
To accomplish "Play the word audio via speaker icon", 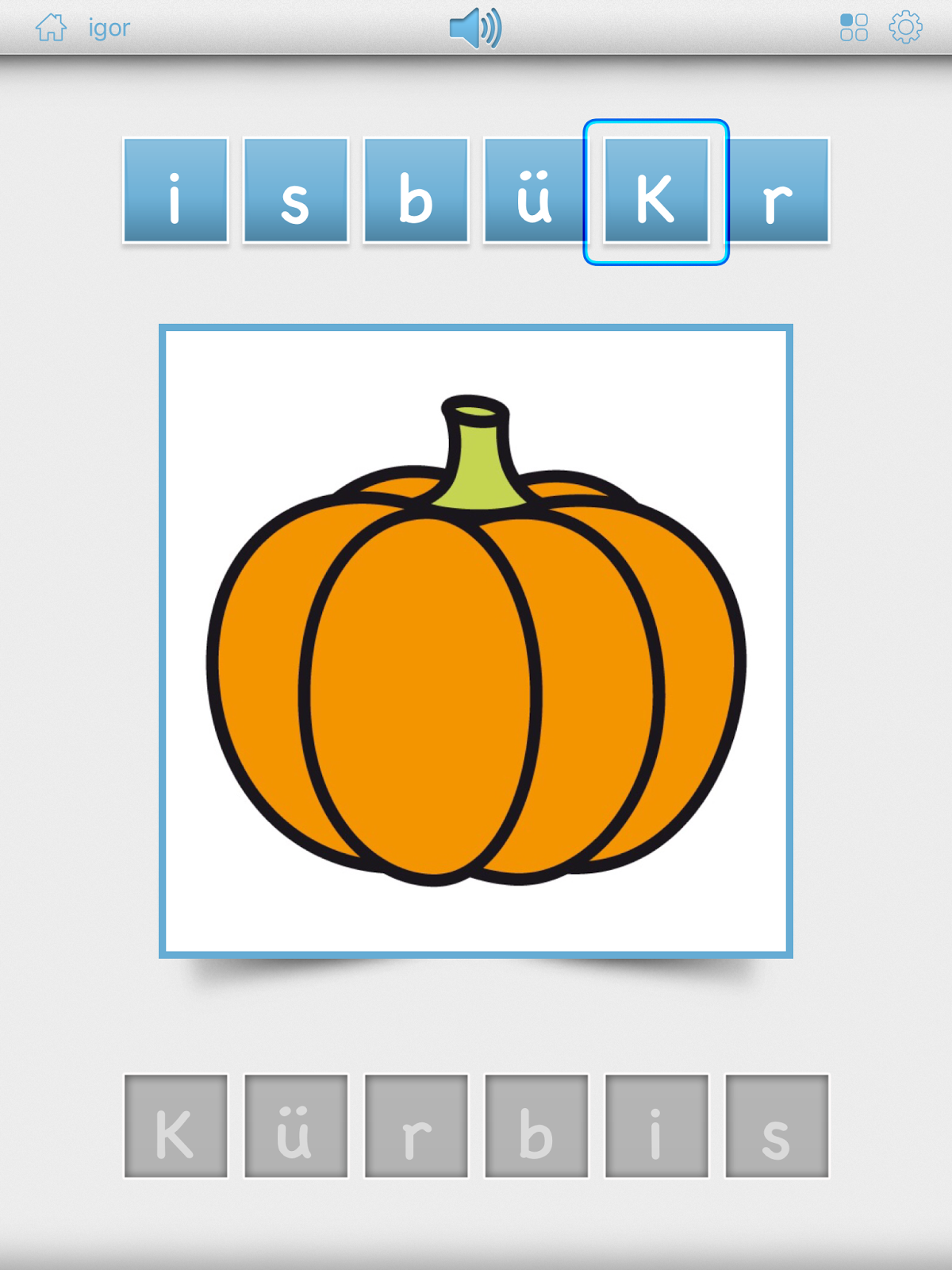I will (475, 29).
